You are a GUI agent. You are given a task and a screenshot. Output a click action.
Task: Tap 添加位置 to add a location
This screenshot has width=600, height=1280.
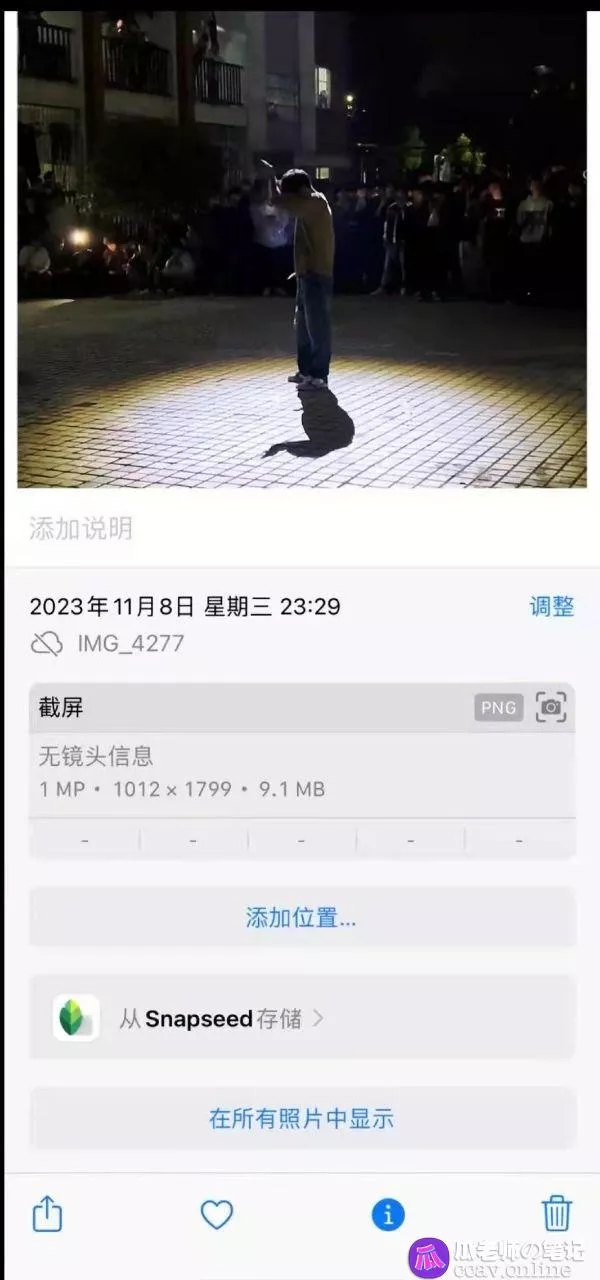(x=301, y=917)
